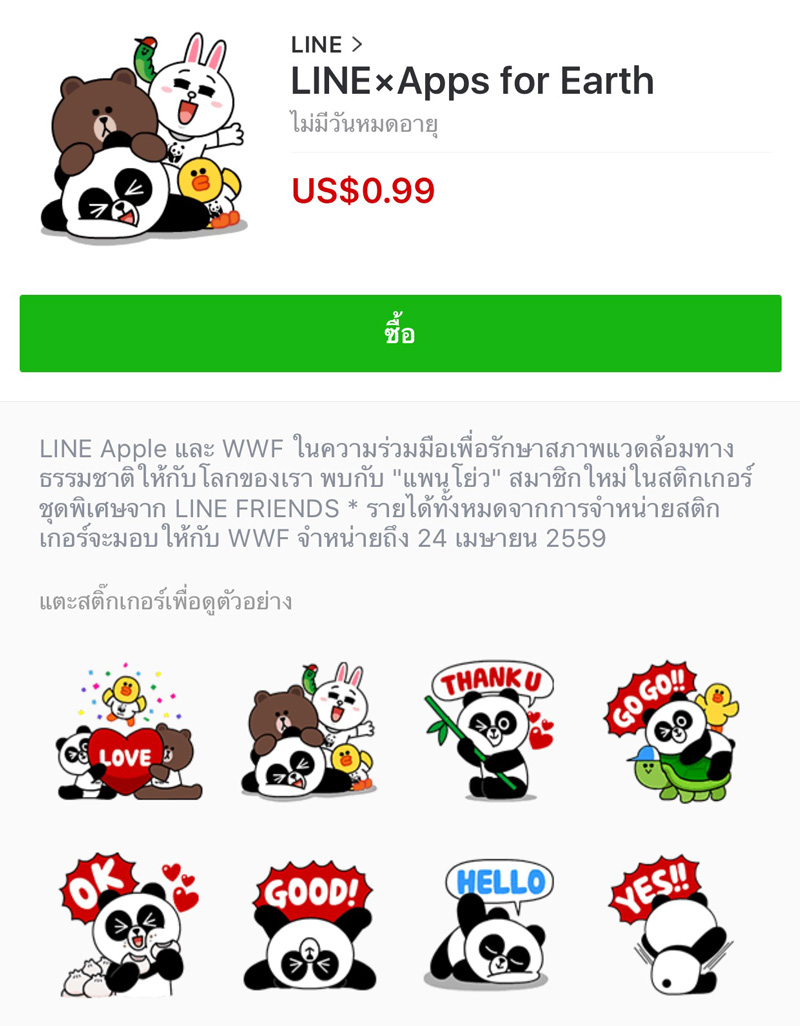
Task: Preview the LOVE heart sticker
Action: click(x=126, y=732)
